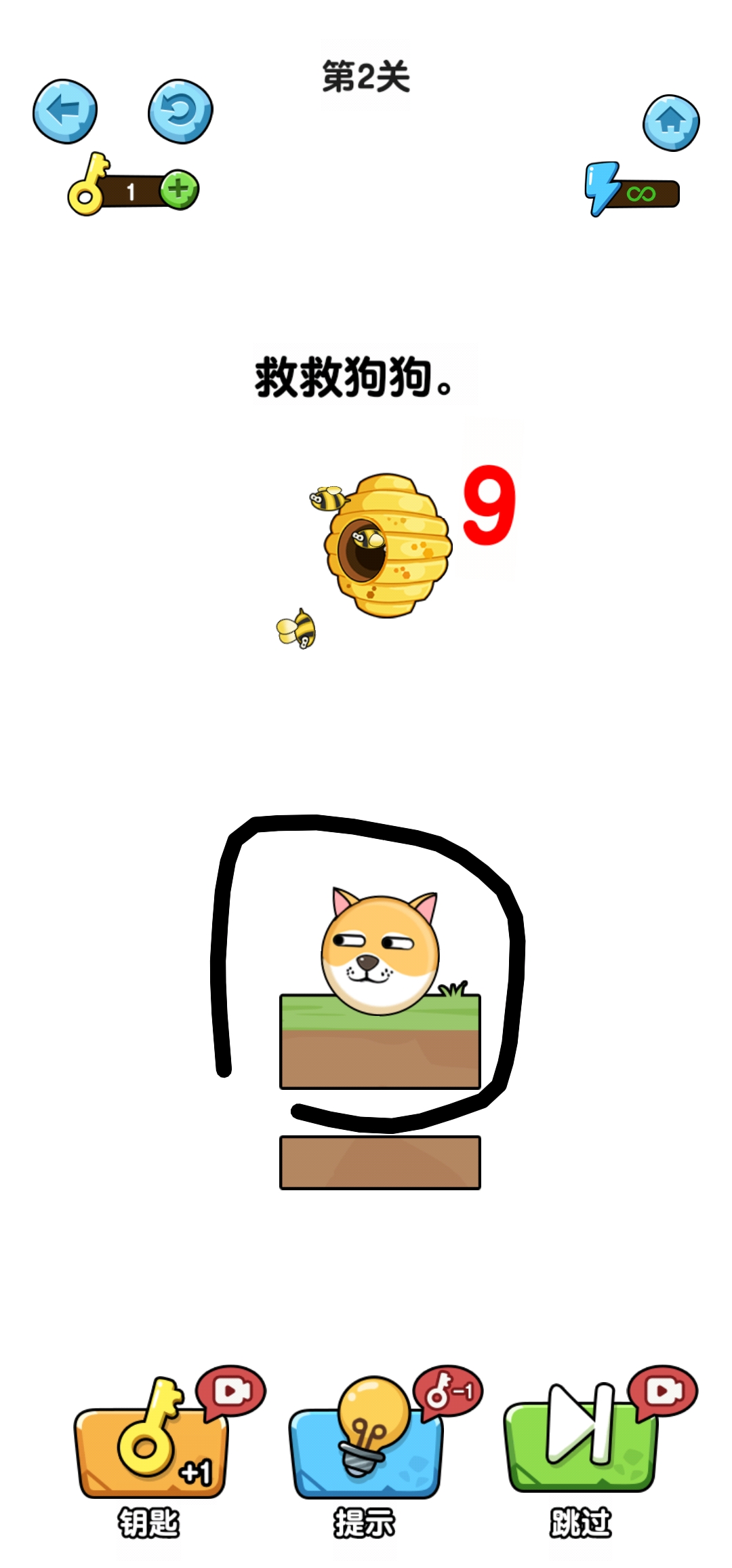Restart the level with the circular arrow
This screenshot has width=732, height=1568.
(180, 111)
